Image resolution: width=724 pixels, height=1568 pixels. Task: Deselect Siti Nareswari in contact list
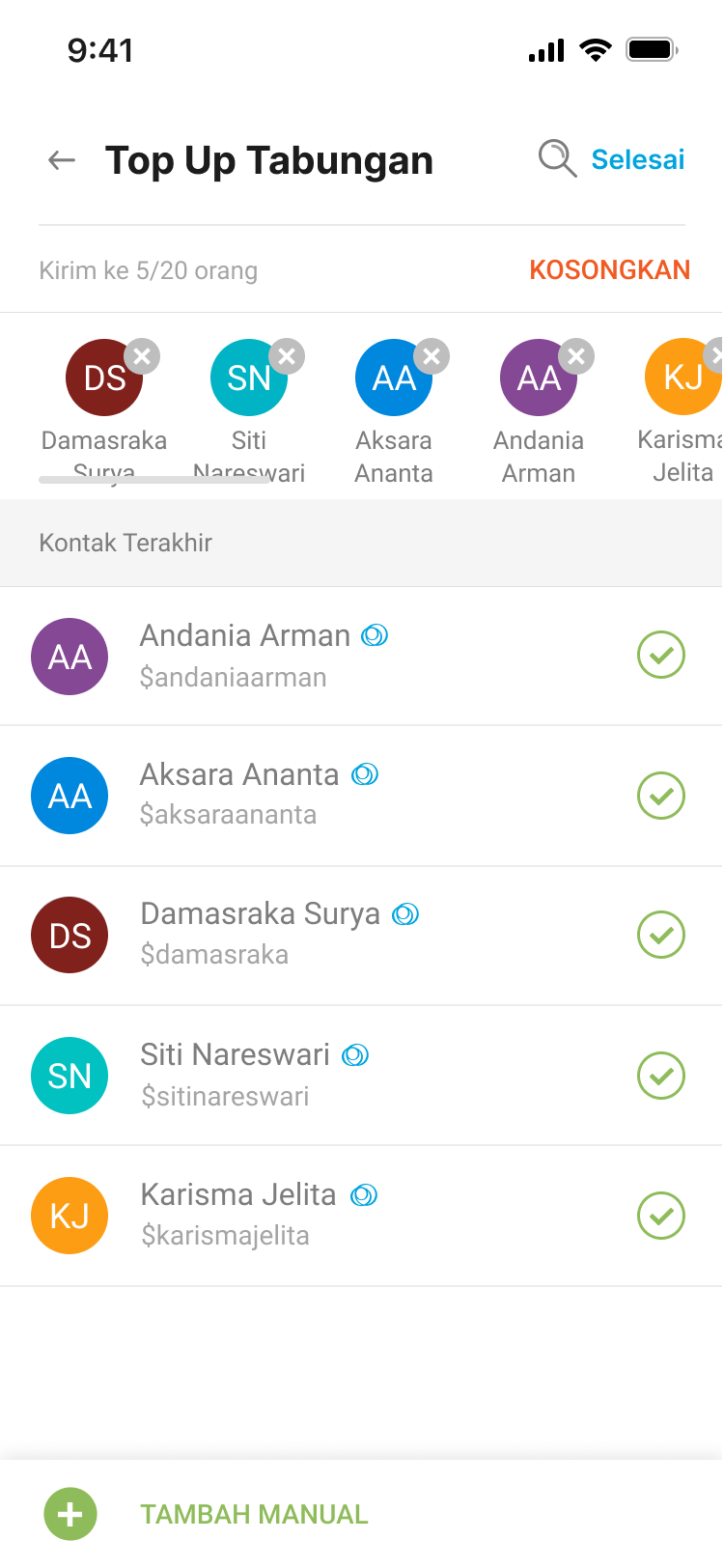point(661,1076)
